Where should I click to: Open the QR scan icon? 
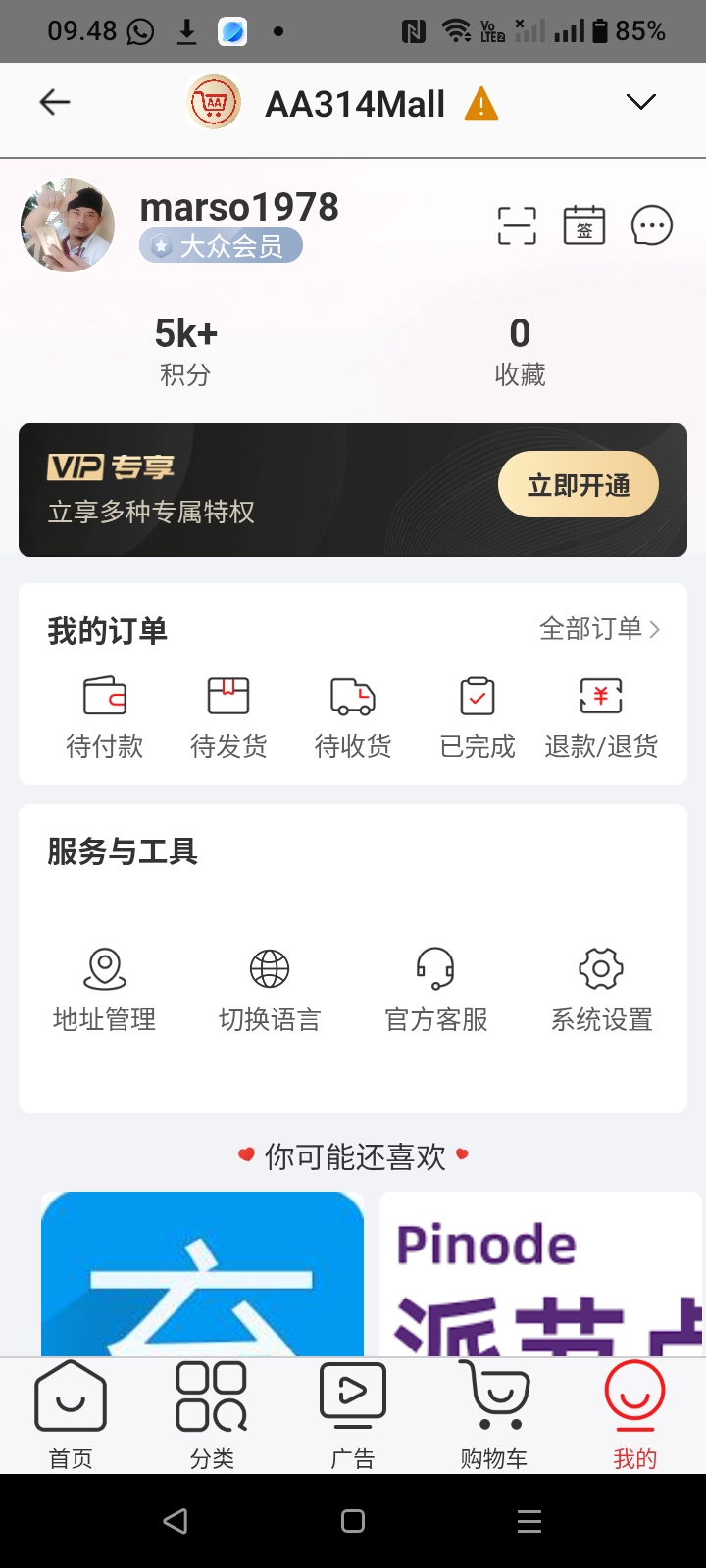tap(517, 225)
